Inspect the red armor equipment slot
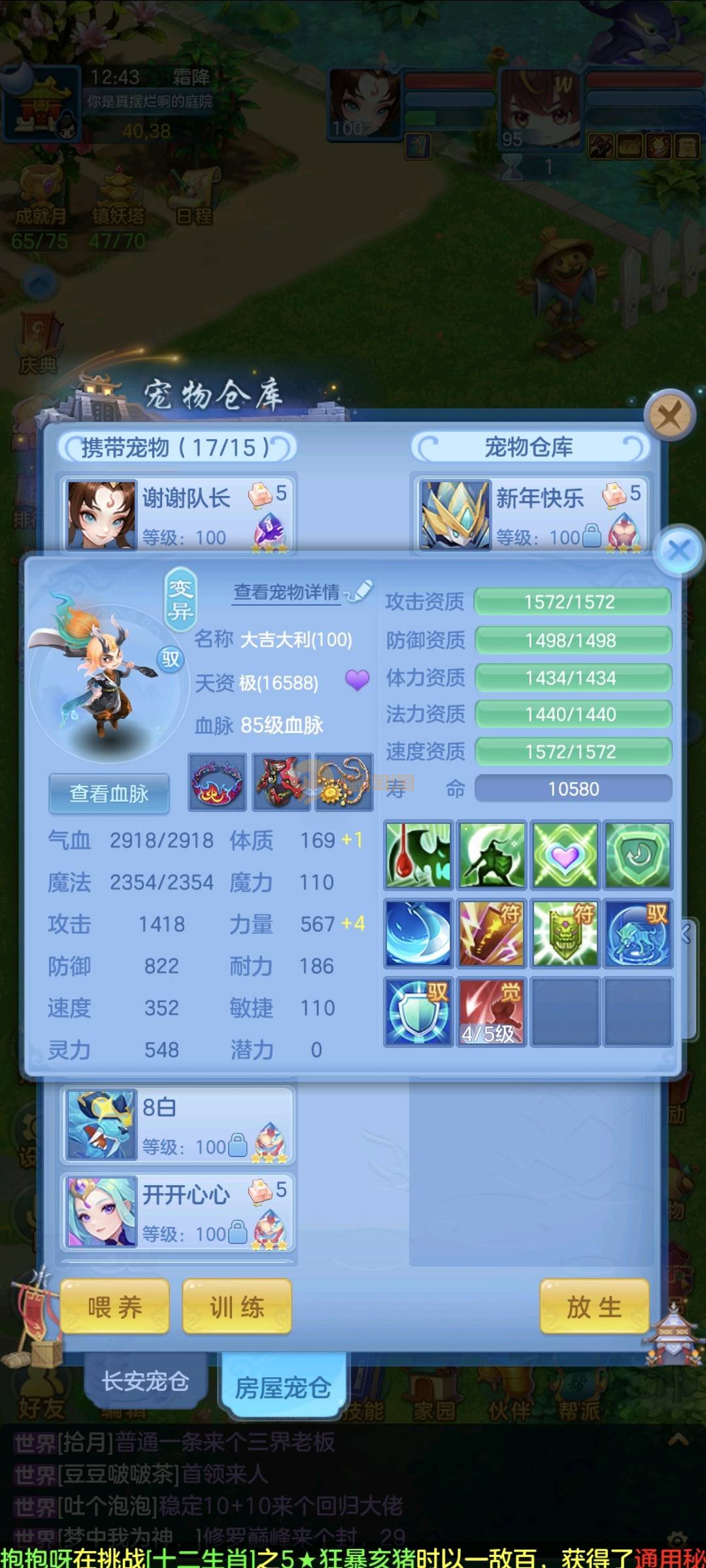The image size is (706, 1568). pyautogui.click(x=281, y=782)
